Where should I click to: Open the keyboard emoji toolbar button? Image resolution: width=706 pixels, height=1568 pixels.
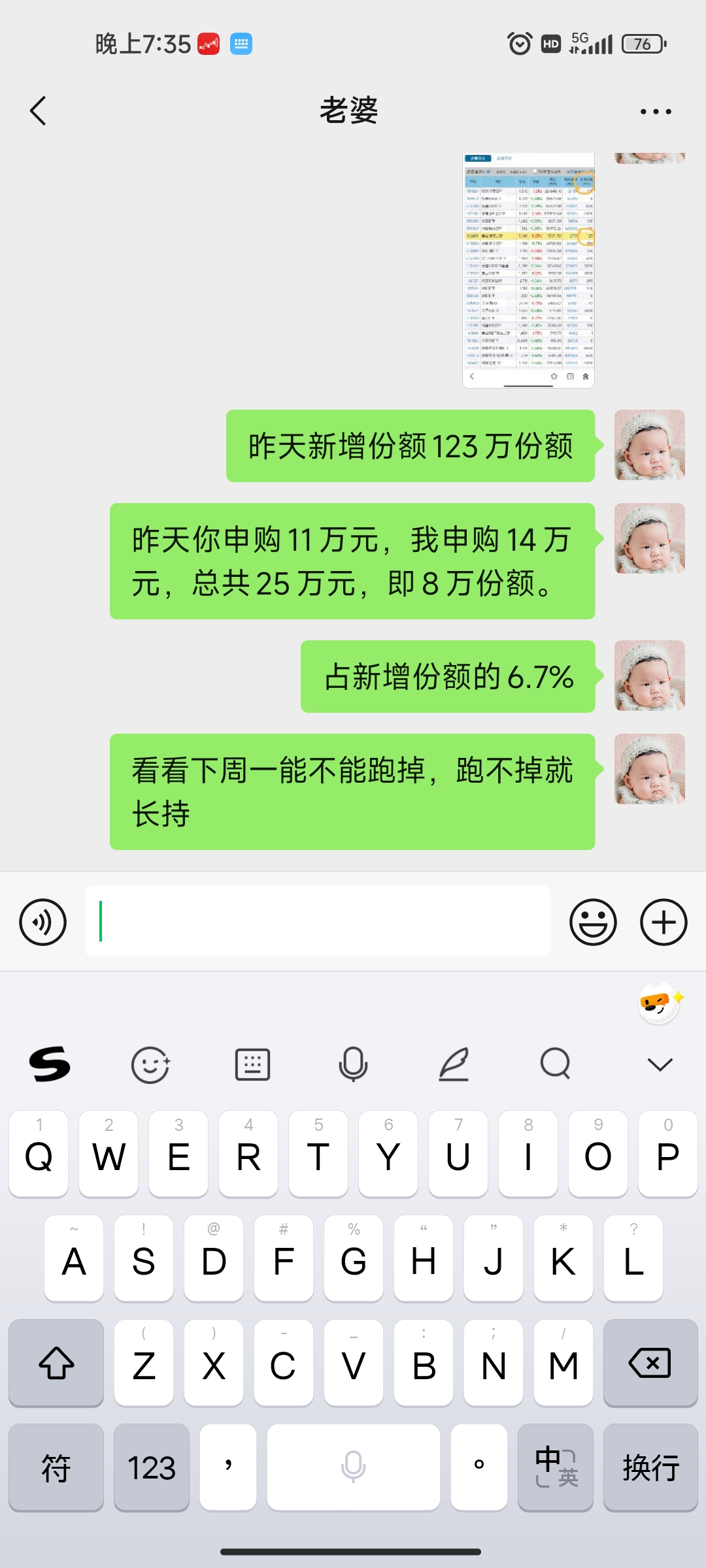[150, 1065]
